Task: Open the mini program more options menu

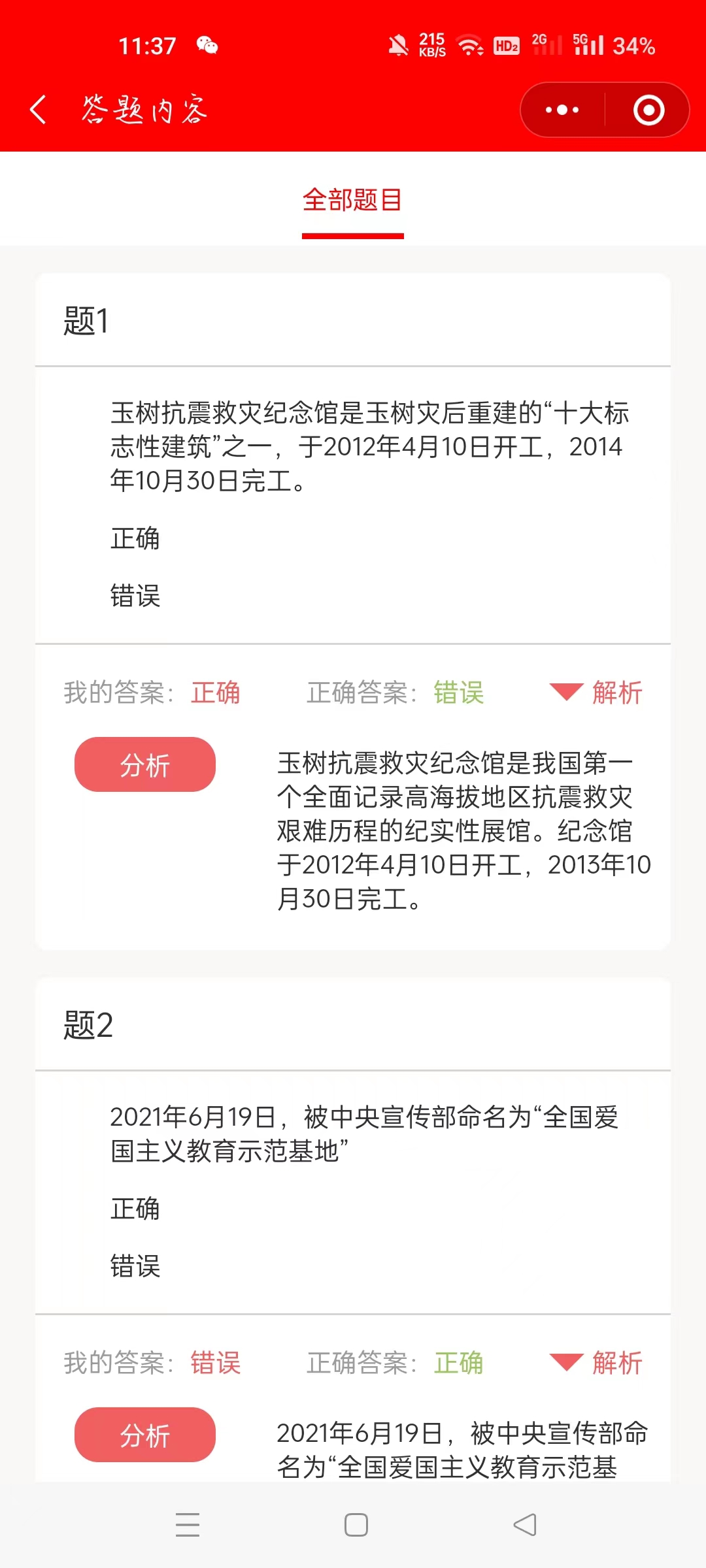Action: click(562, 110)
